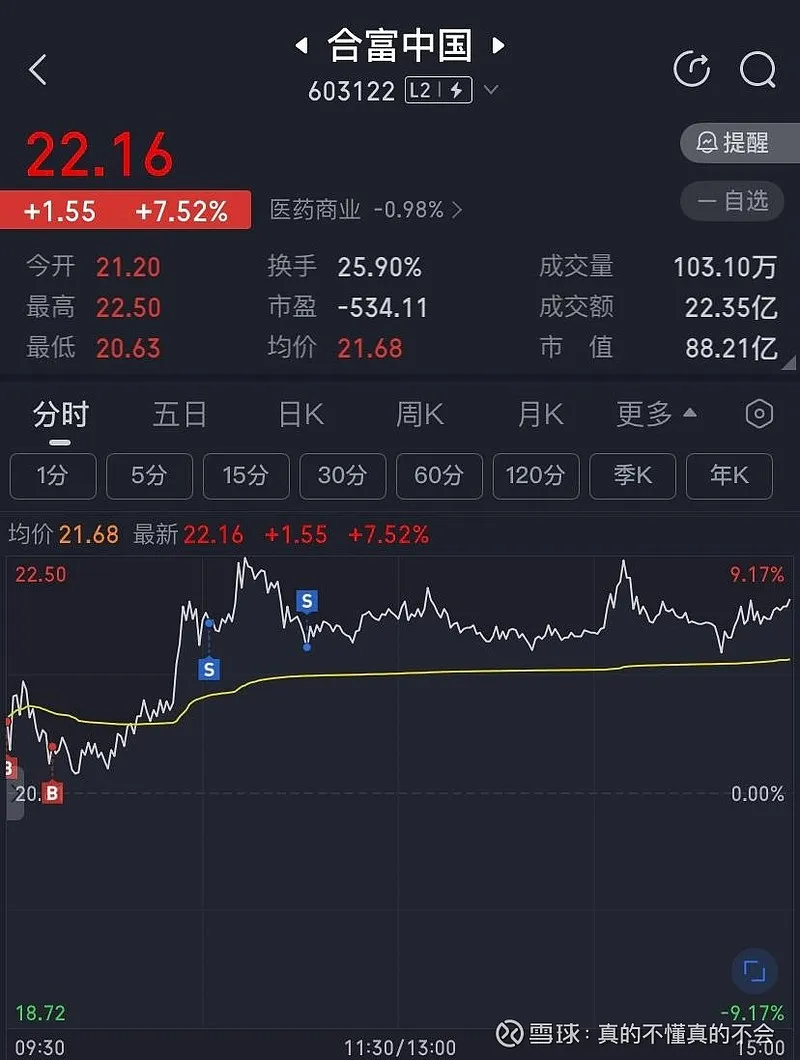
Task: Go back using the top-left arrow
Action: [38, 70]
